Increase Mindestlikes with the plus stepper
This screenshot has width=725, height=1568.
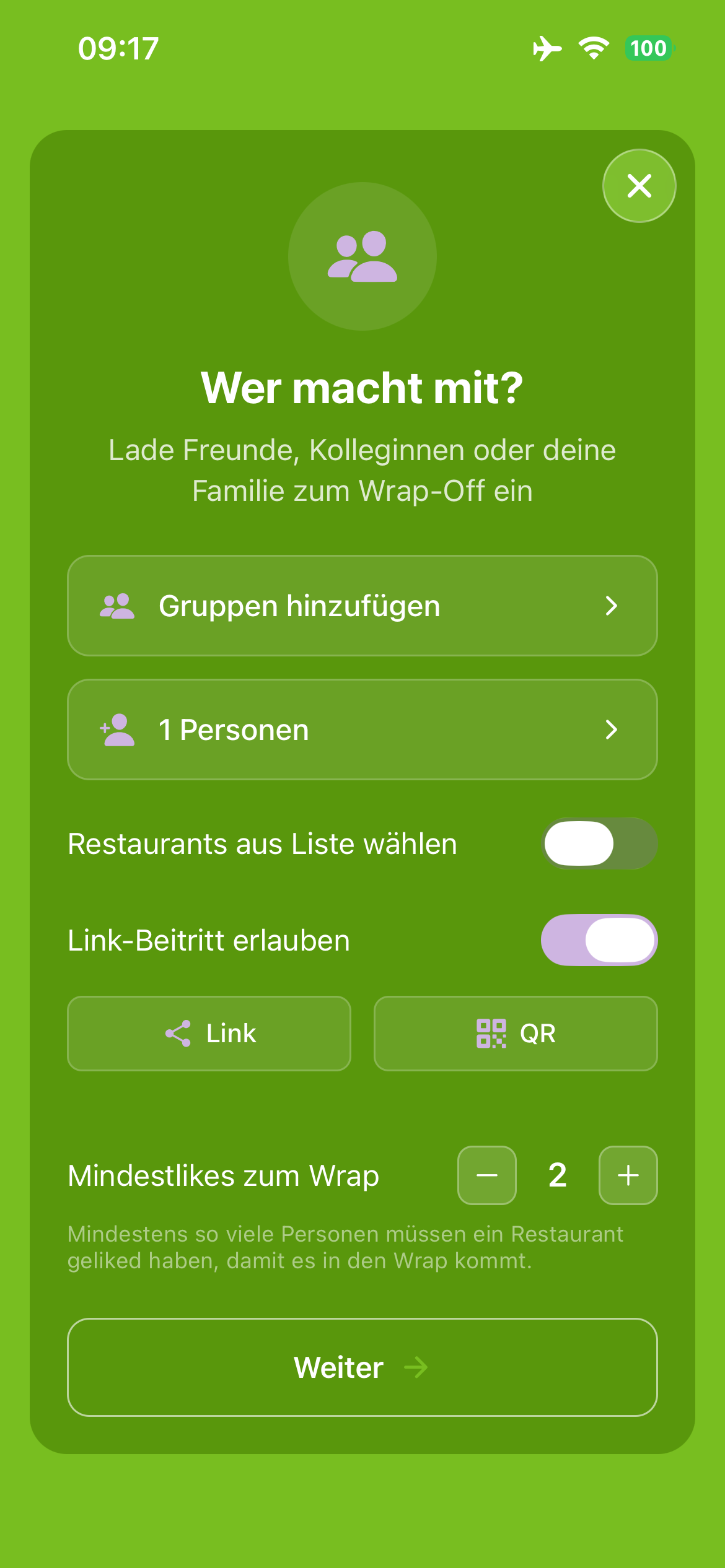[628, 1175]
